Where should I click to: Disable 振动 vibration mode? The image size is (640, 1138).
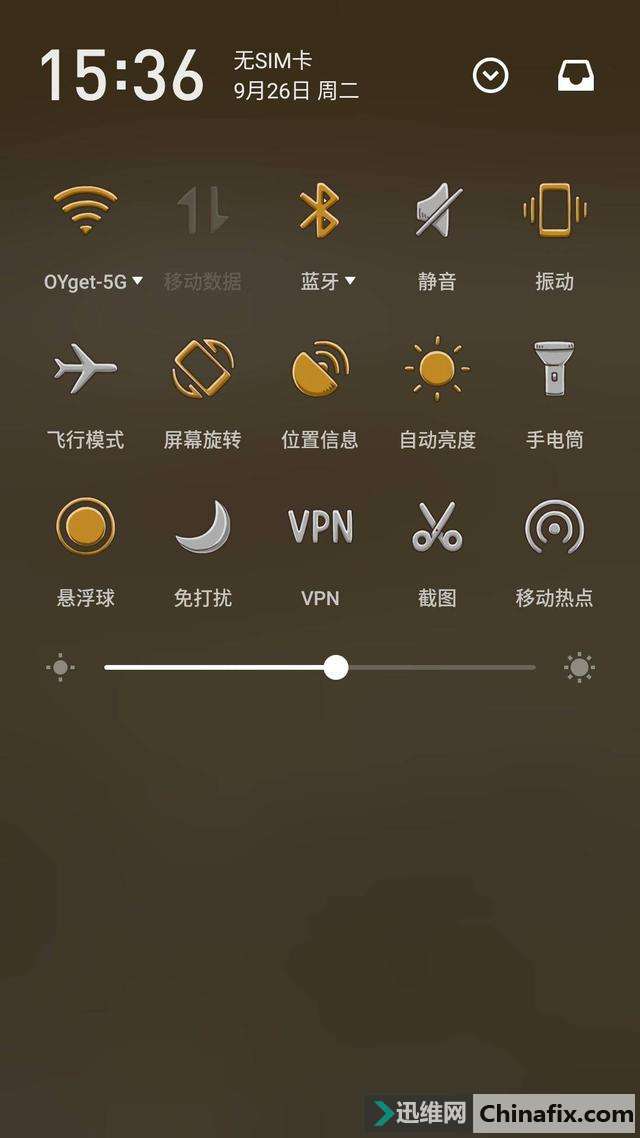tap(554, 210)
